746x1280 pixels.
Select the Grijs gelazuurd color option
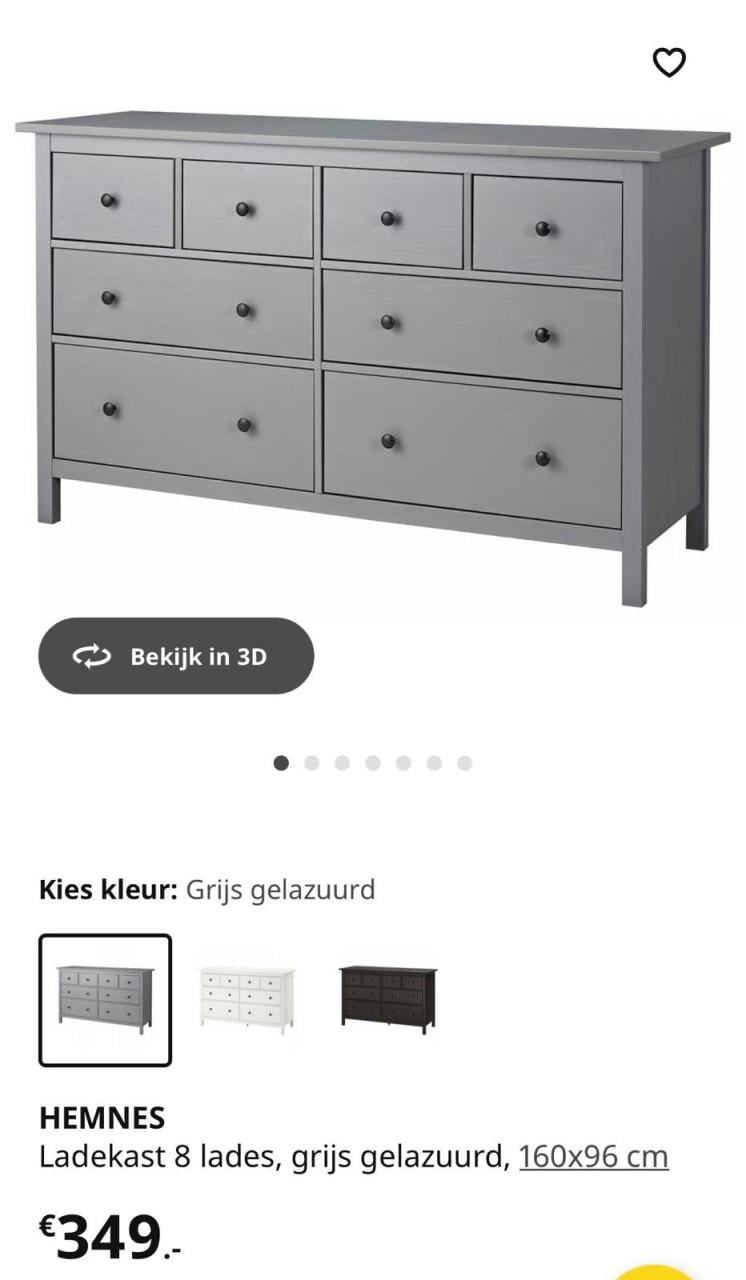coord(104,996)
